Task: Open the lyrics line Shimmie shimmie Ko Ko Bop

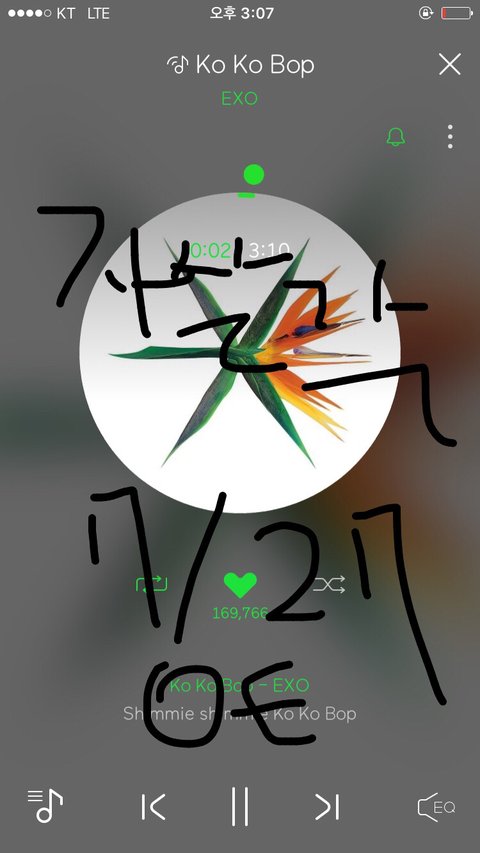Action: 239,713
